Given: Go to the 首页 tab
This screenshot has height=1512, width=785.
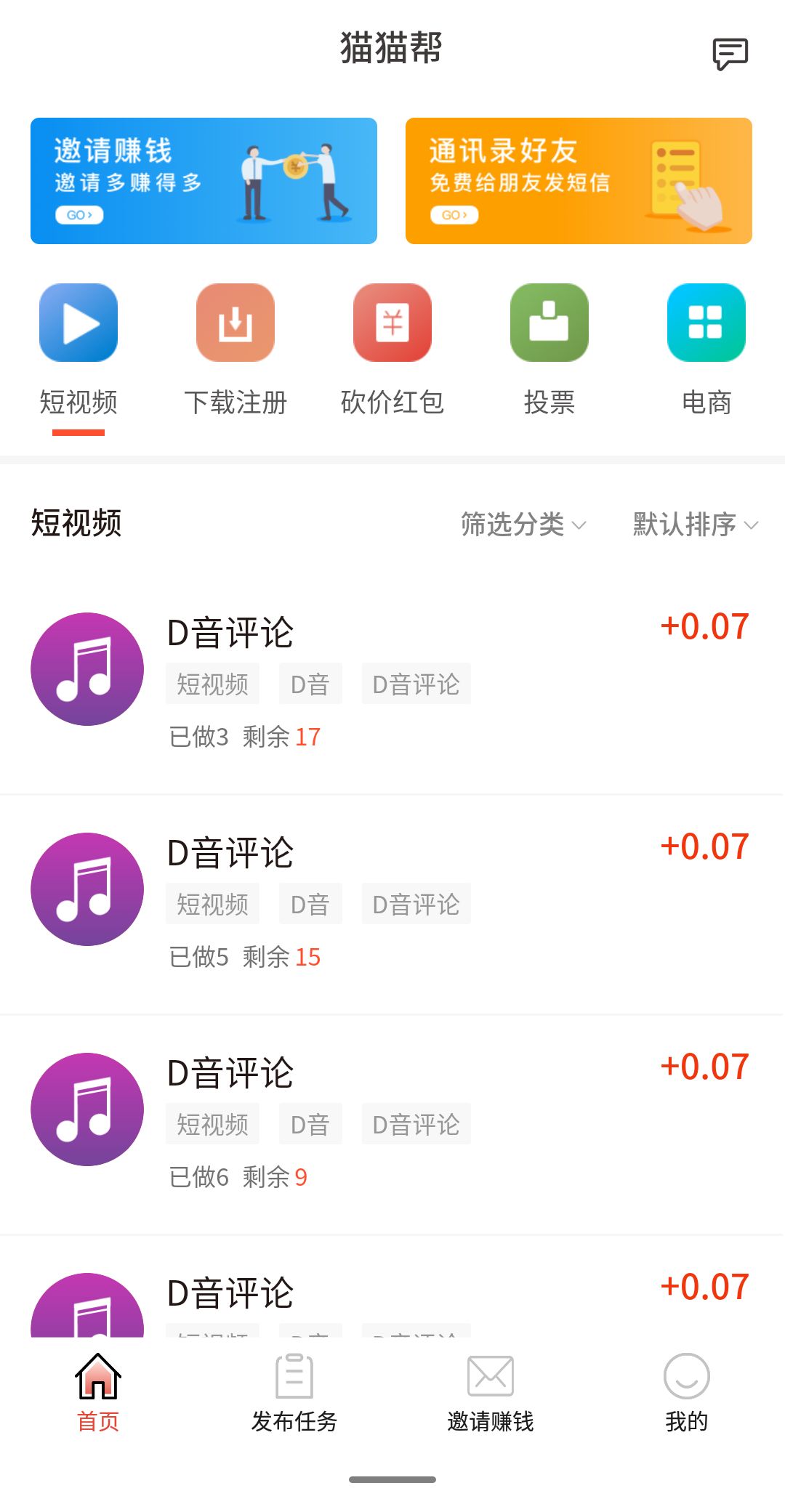Looking at the screenshot, I should [98, 1392].
